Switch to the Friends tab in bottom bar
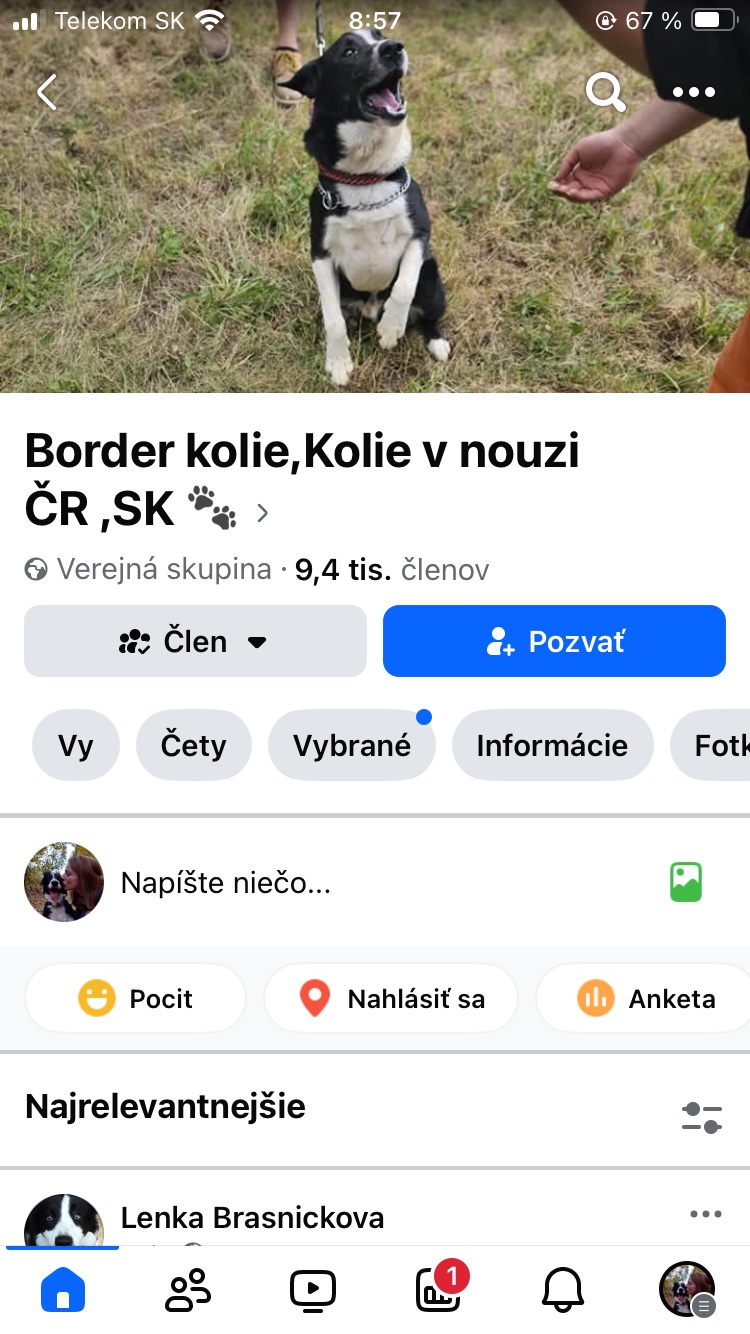The image size is (750, 1334). tap(188, 1289)
